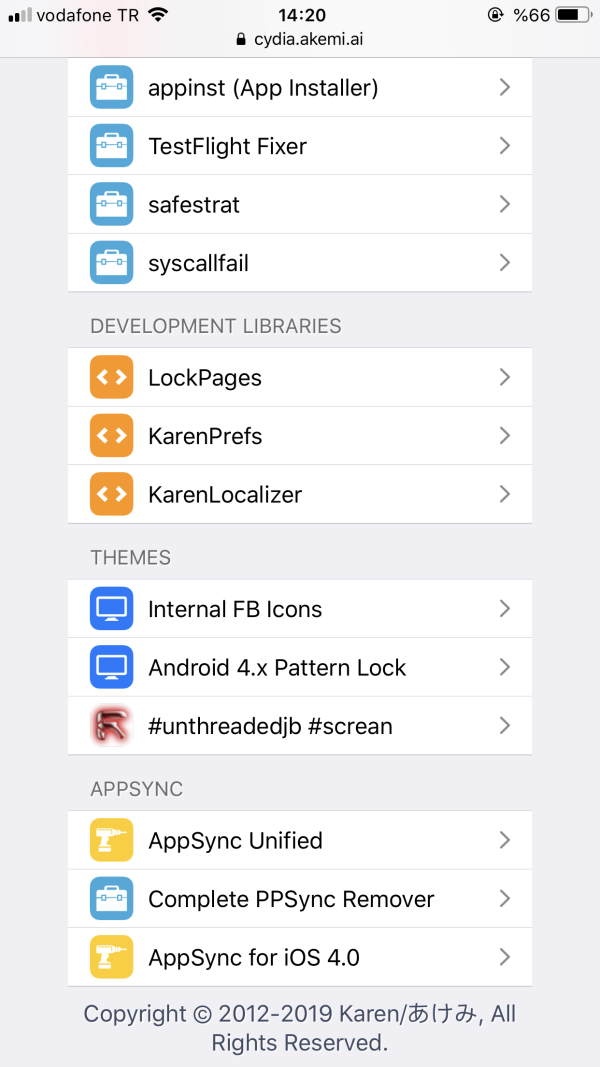Tap the cydia.akemi.ai address bar
600x1067 pixels.
pos(300,40)
